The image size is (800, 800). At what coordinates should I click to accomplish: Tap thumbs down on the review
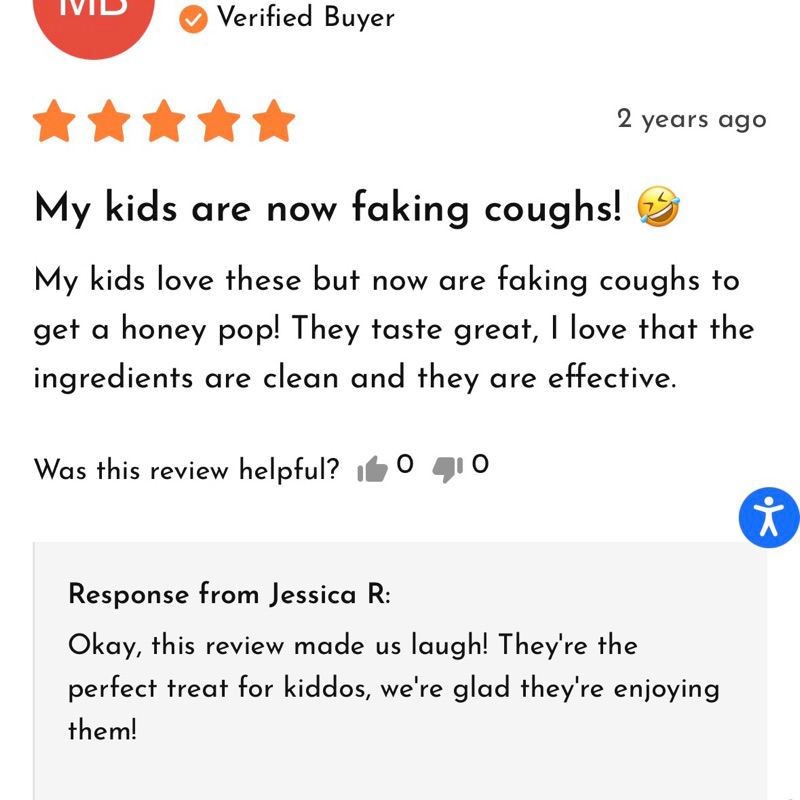click(447, 468)
